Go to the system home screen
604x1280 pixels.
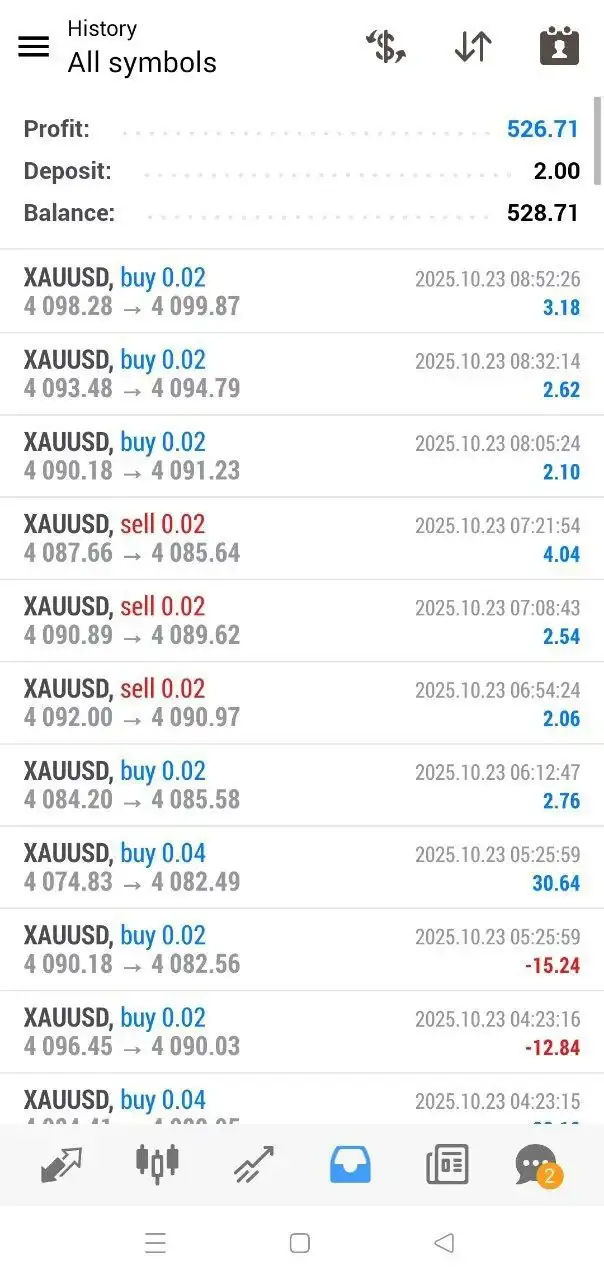300,1243
